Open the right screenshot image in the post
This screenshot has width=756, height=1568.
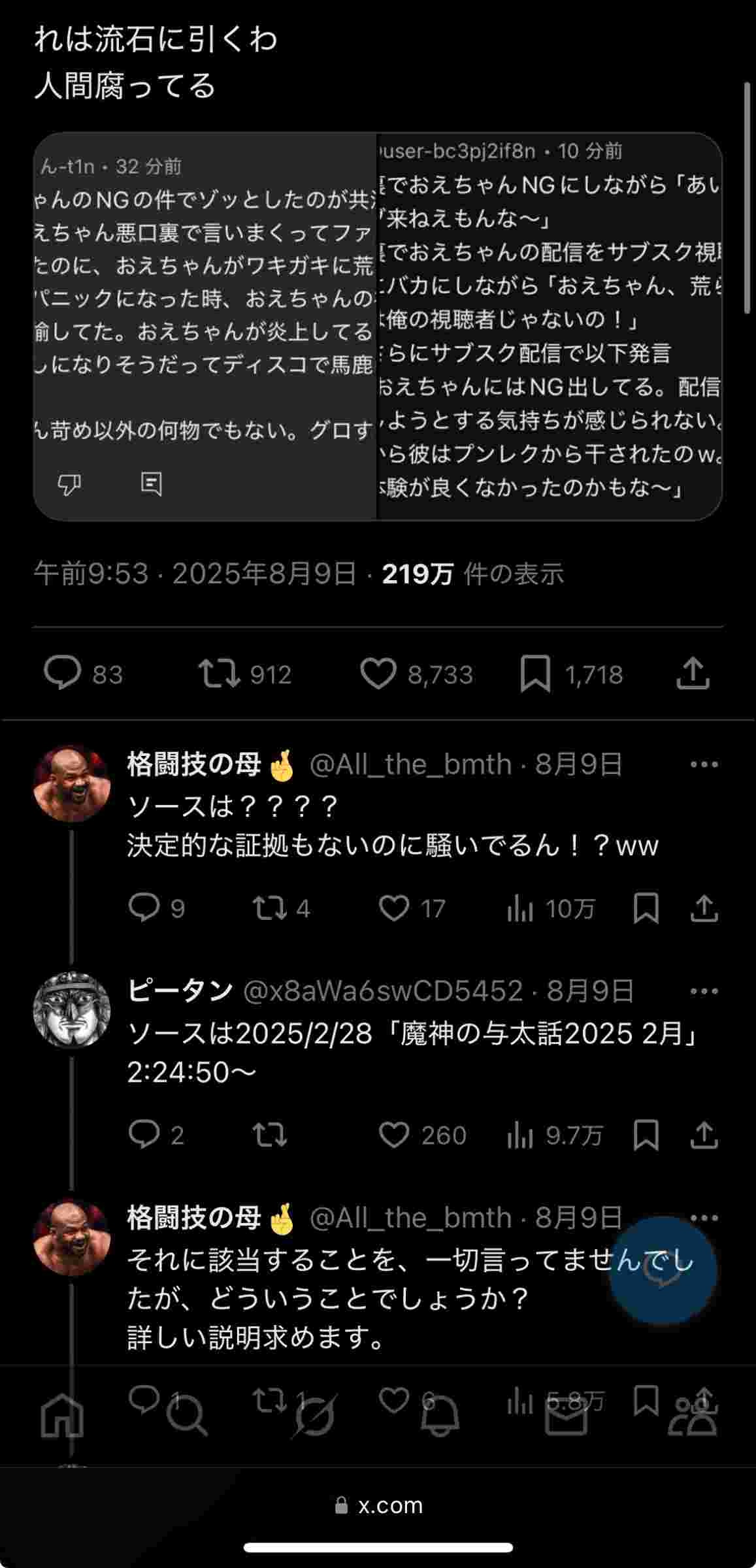pyautogui.click(x=549, y=327)
